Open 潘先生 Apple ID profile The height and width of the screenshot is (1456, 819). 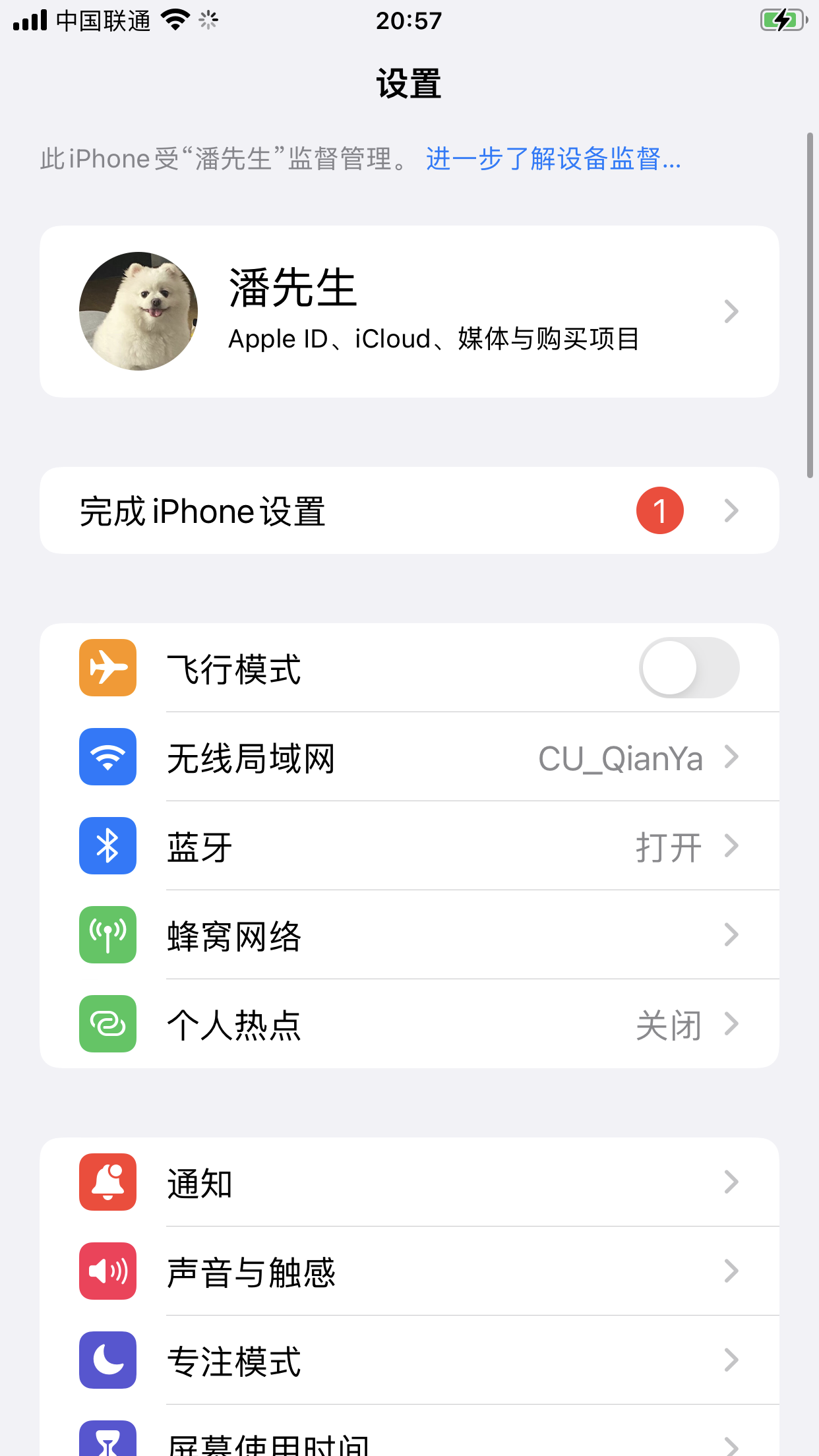pos(409,311)
